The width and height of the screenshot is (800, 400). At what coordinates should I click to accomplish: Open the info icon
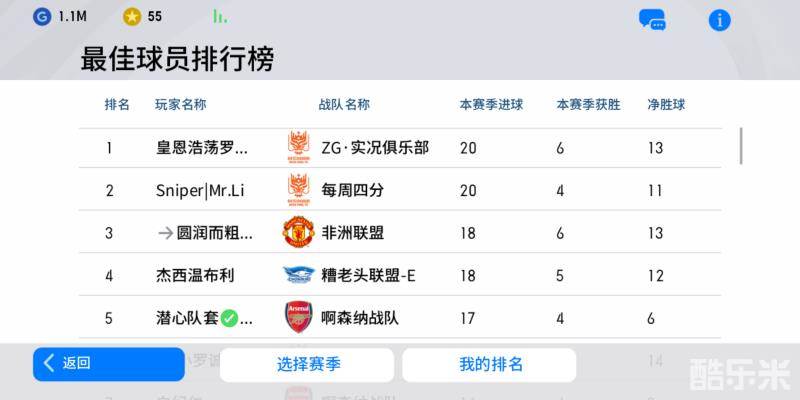pyautogui.click(x=720, y=19)
